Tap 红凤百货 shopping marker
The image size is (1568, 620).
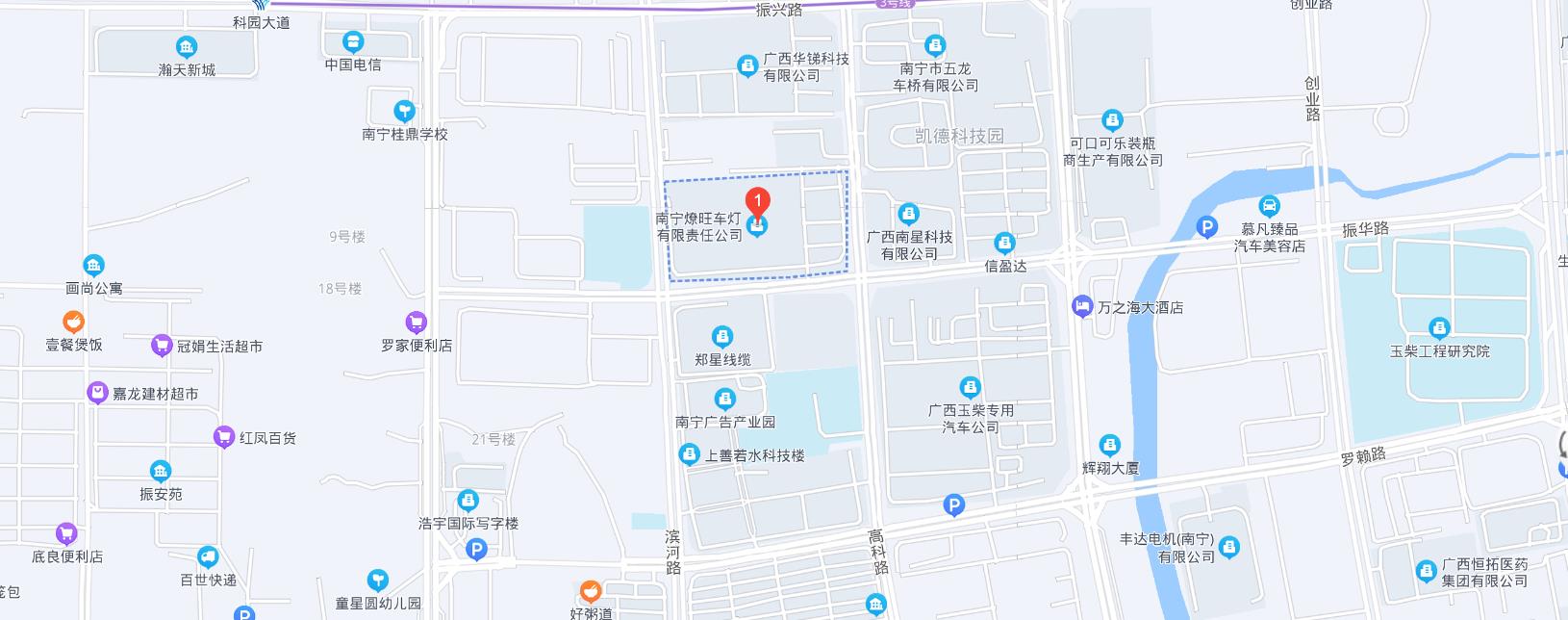224,437
